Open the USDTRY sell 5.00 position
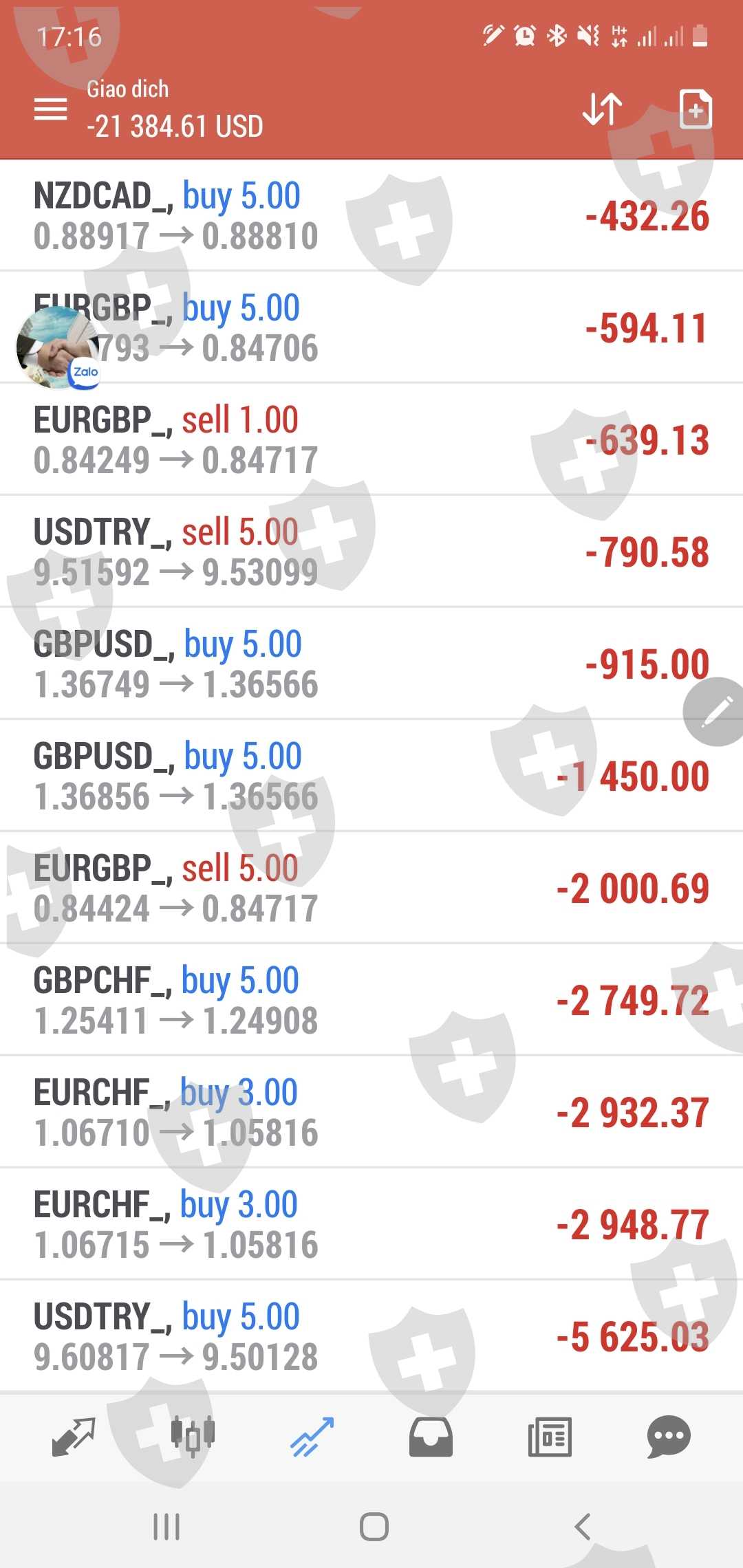Image resolution: width=743 pixels, height=1568 pixels. click(371, 552)
